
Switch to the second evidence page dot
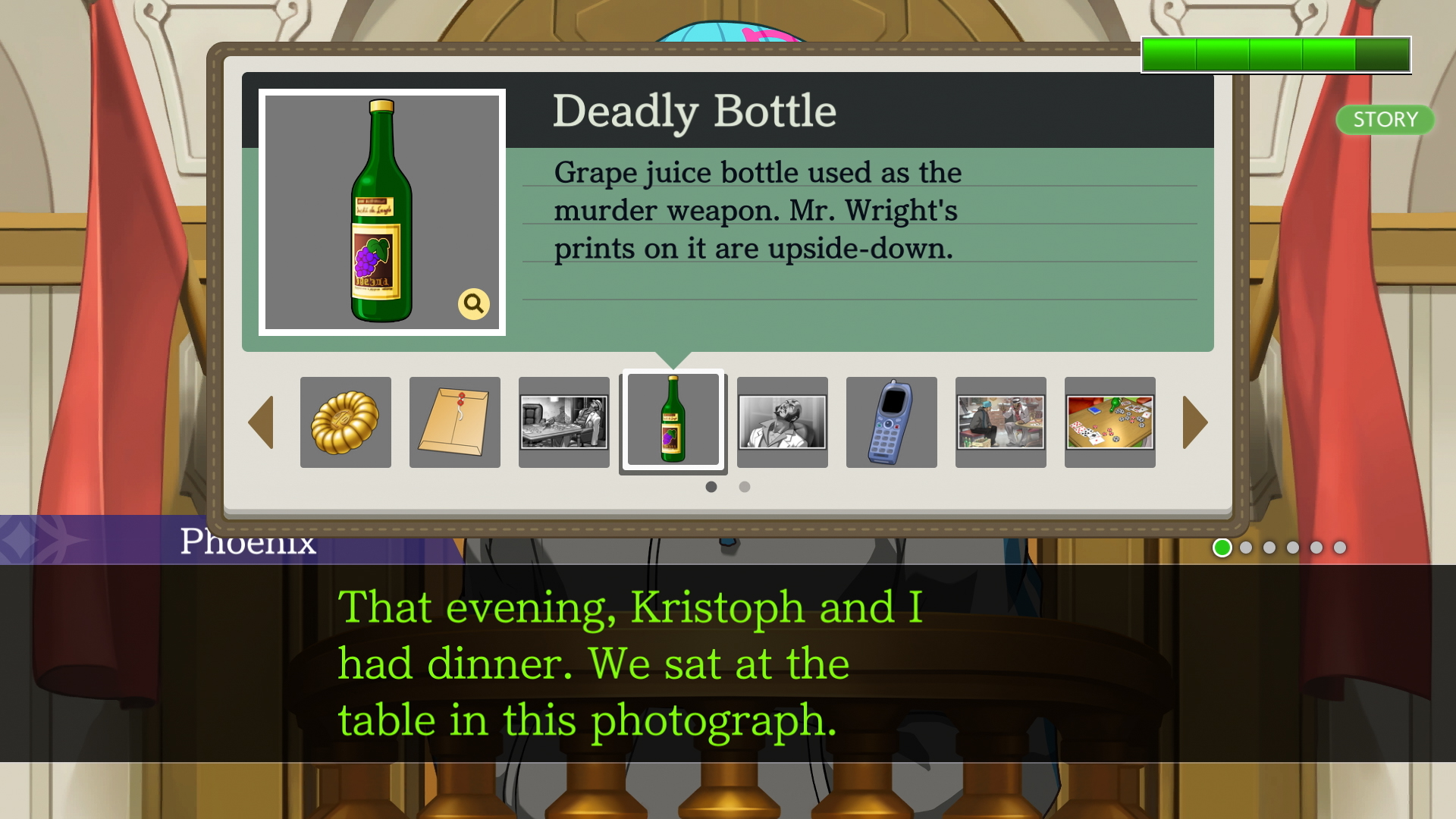(745, 487)
